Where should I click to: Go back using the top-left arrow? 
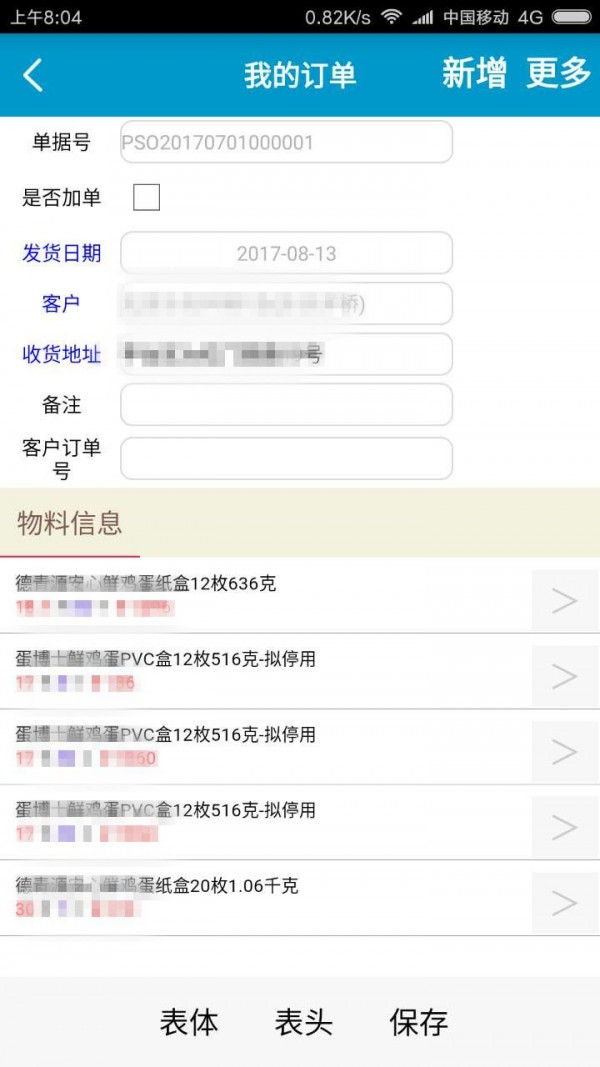[34, 75]
